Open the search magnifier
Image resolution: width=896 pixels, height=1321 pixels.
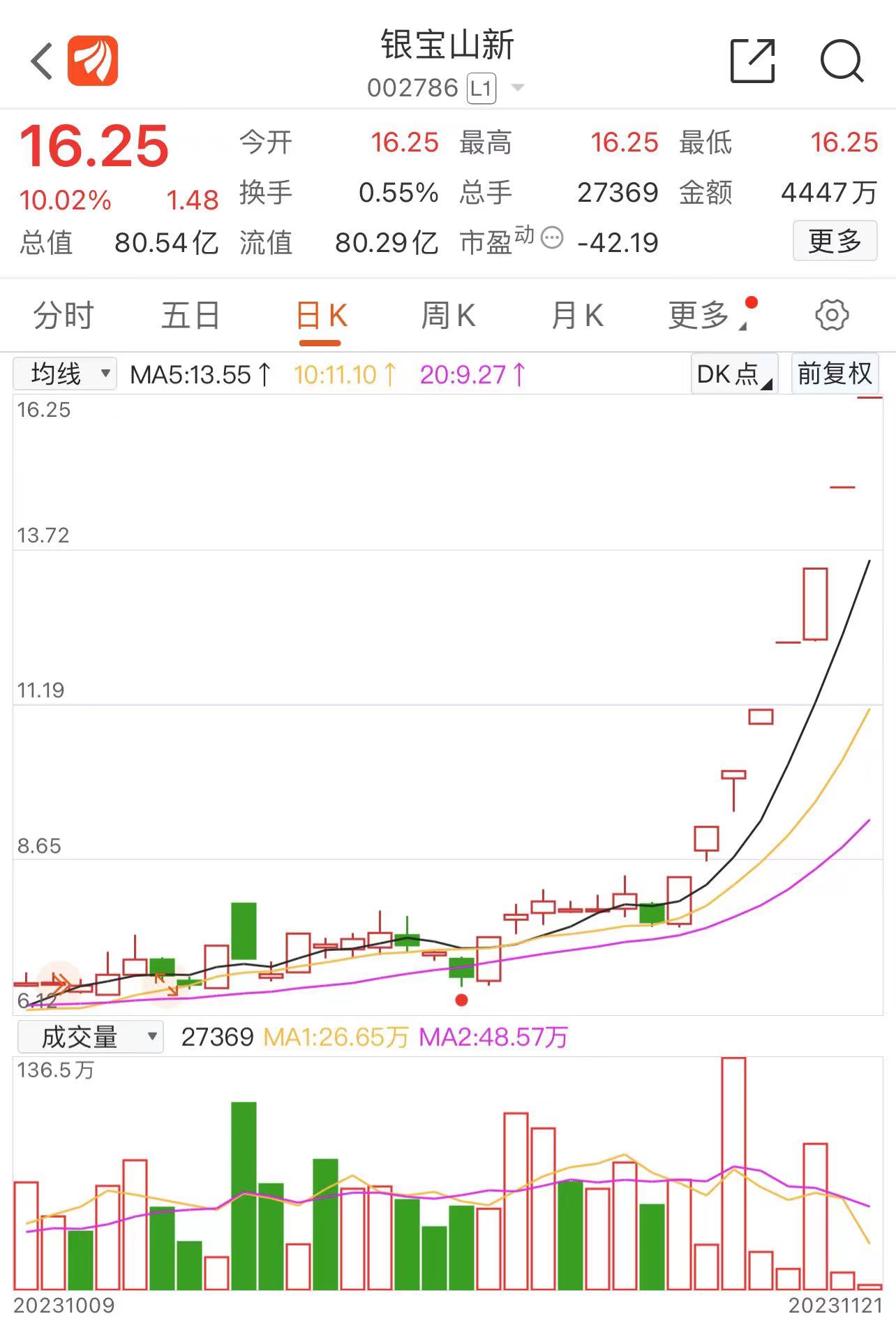coord(842,61)
